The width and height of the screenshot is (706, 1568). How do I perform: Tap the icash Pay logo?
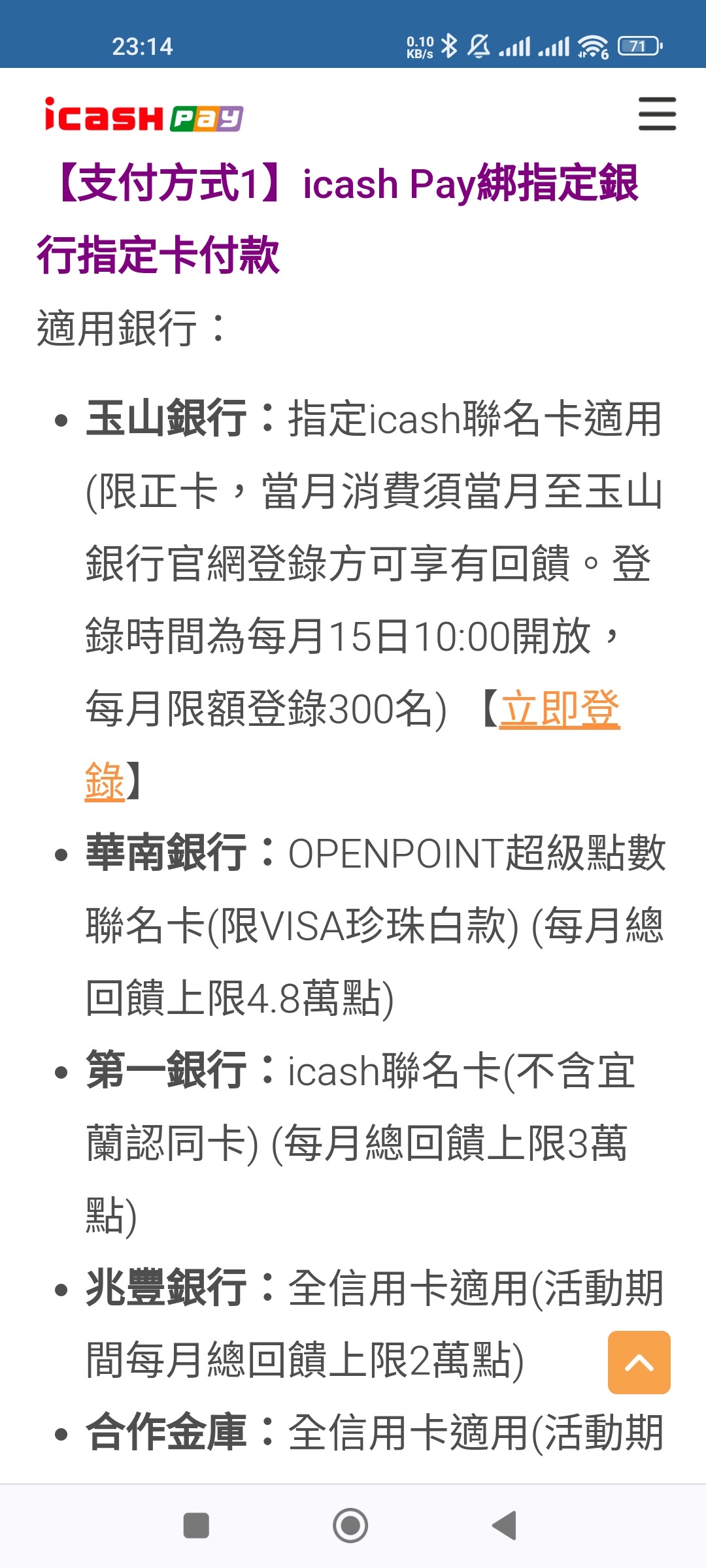[144, 115]
